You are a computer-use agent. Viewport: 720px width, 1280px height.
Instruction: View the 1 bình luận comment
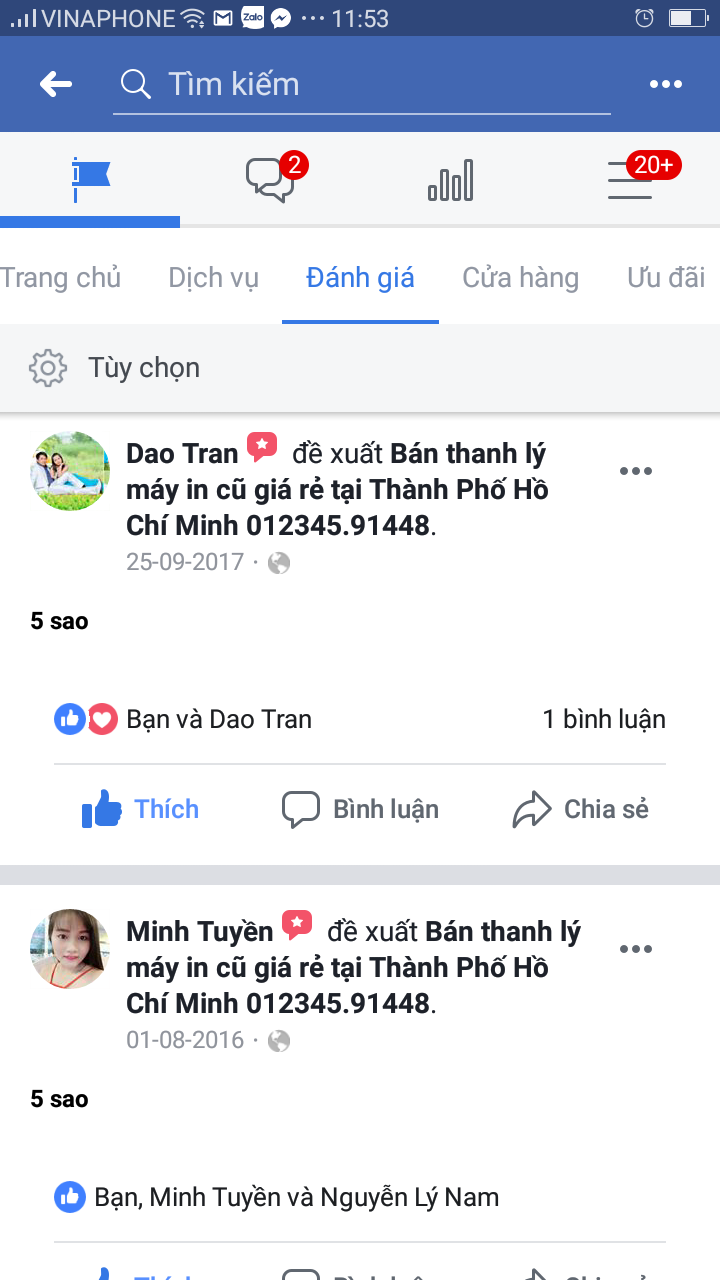(x=603, y=719)
